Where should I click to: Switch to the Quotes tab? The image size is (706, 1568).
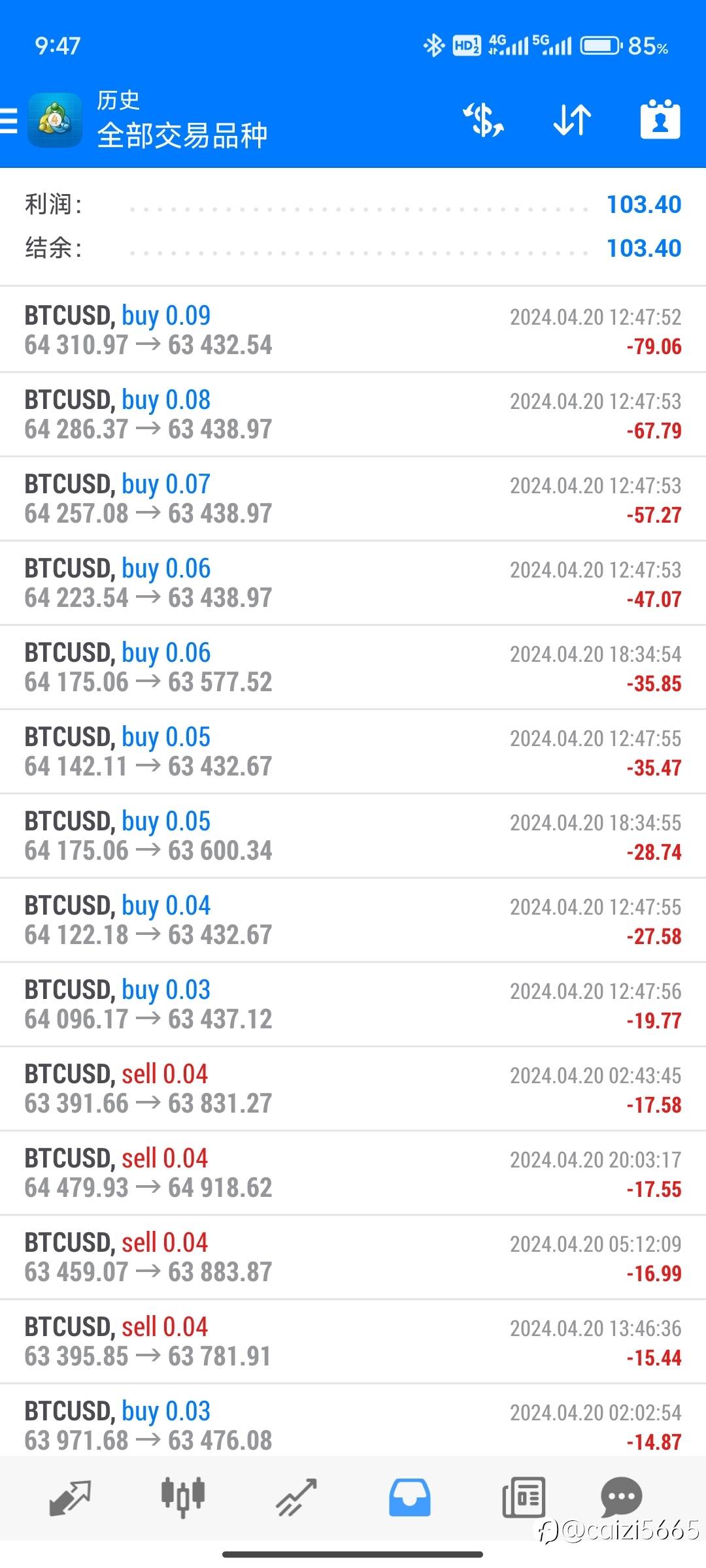(70, 1497)
